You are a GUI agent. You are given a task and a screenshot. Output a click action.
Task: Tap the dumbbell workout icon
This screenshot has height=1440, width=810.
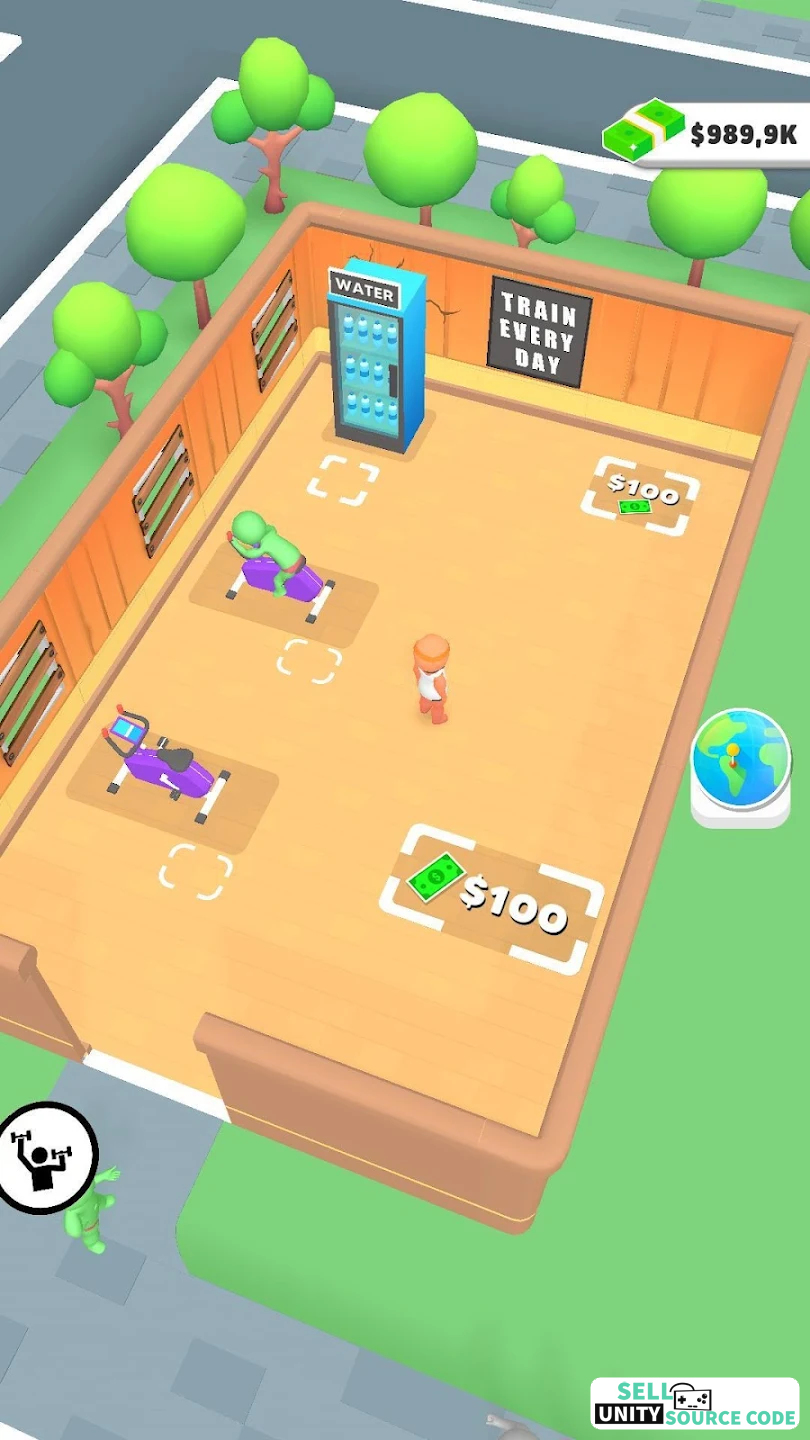click(x=45, y=1157)
